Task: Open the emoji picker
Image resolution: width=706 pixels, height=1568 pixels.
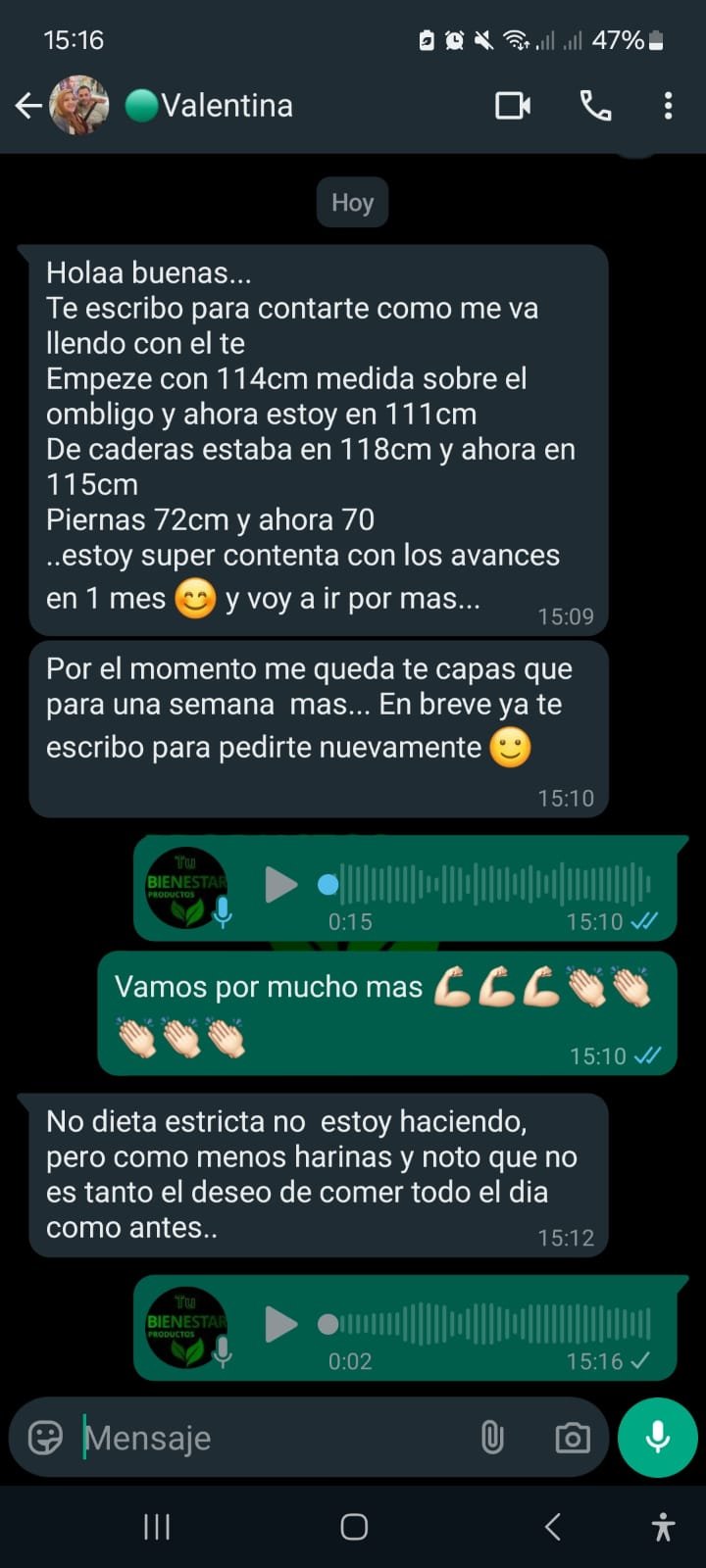Action: click(45, 1438)
